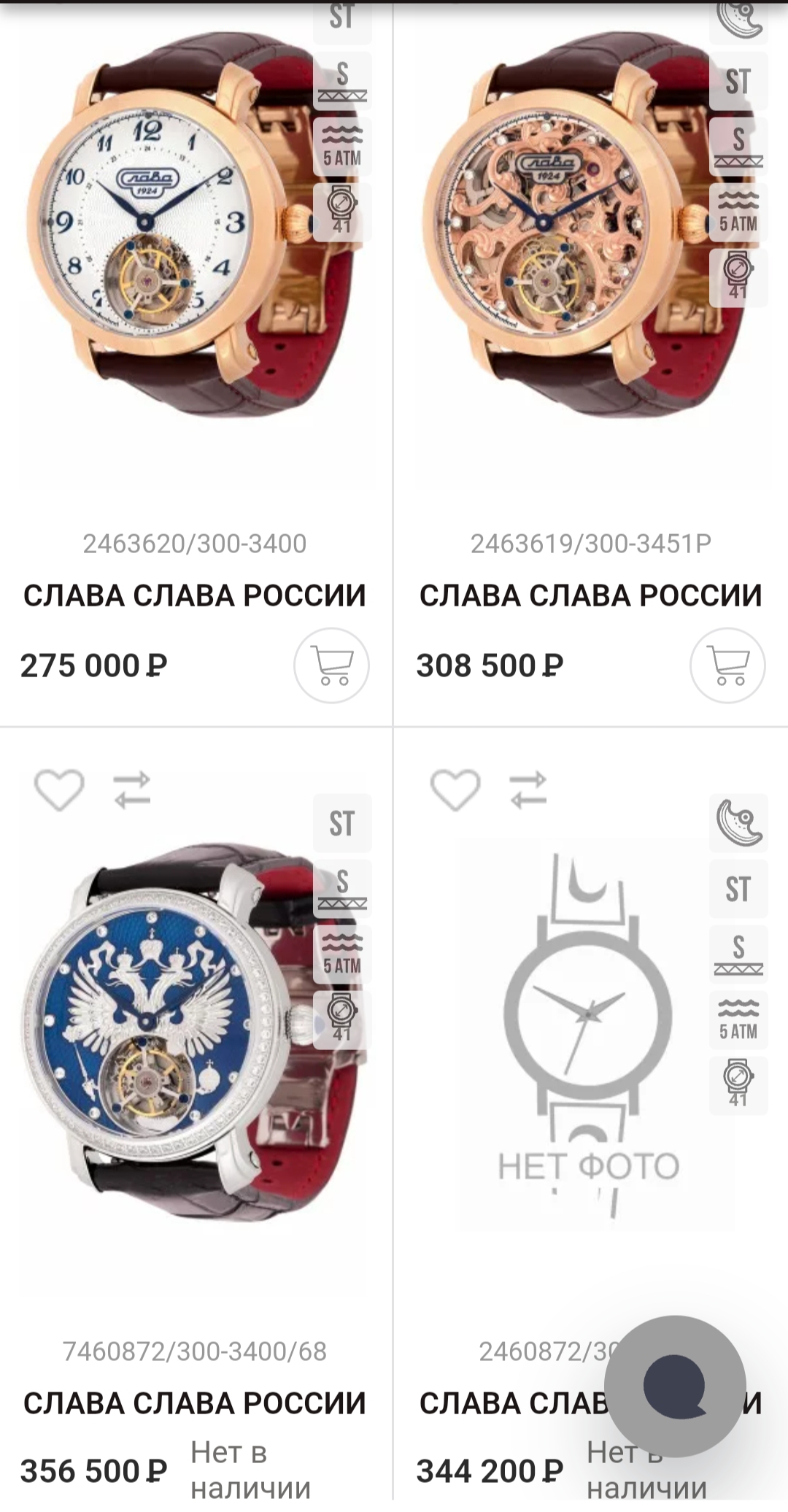Open the floating chat support button
Screen dimensions: 788x1512
675,1386
